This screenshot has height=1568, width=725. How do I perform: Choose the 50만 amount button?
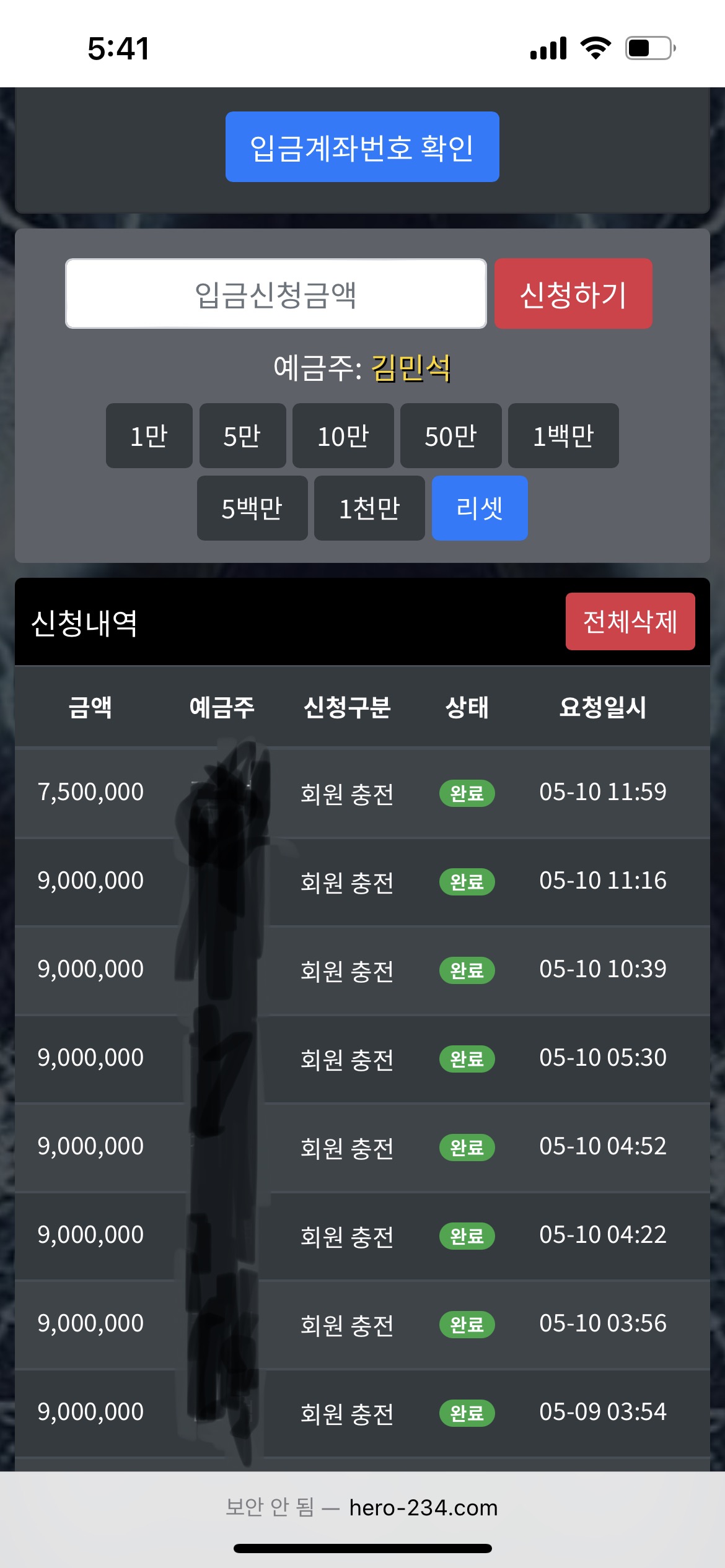(450, 435)
